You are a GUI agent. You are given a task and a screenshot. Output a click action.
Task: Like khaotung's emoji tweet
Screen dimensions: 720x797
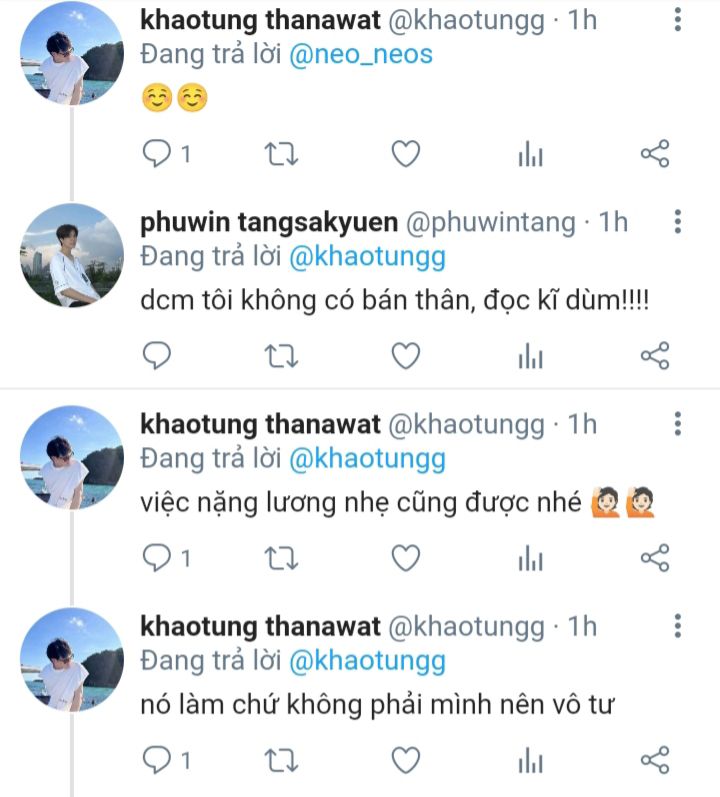404,153
